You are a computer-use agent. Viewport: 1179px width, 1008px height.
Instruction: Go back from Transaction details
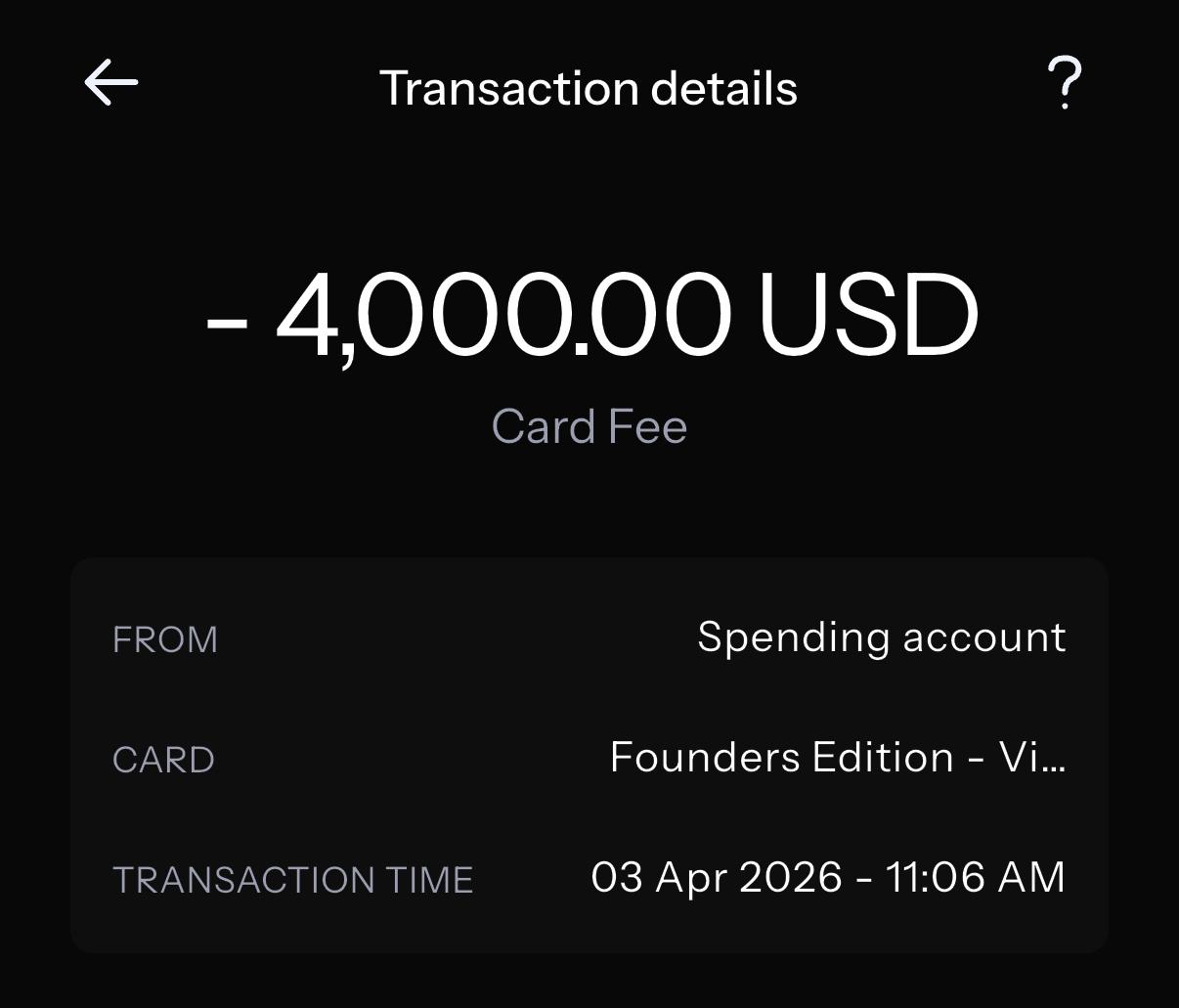click(110, 82)
